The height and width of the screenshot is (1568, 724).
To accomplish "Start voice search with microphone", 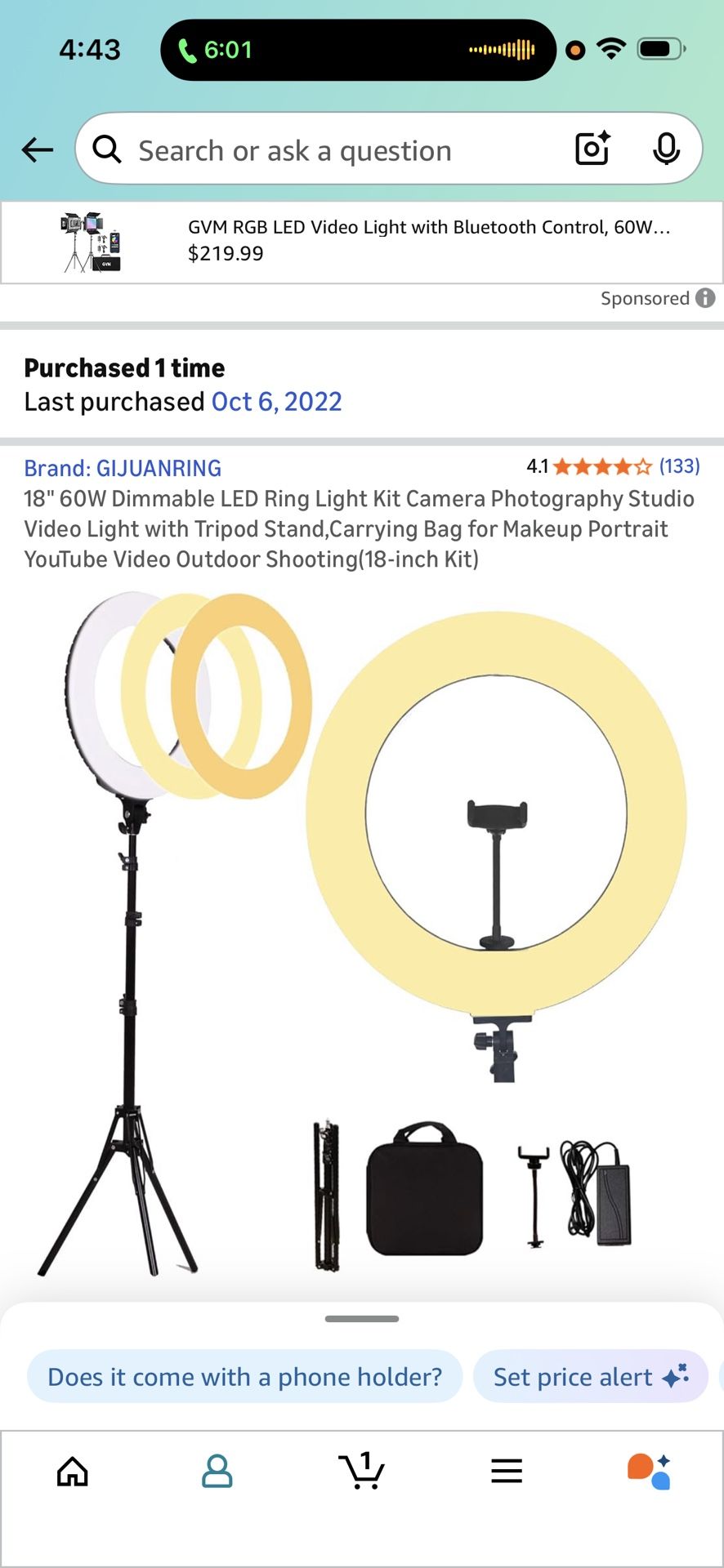I will (x=667, y=149).
